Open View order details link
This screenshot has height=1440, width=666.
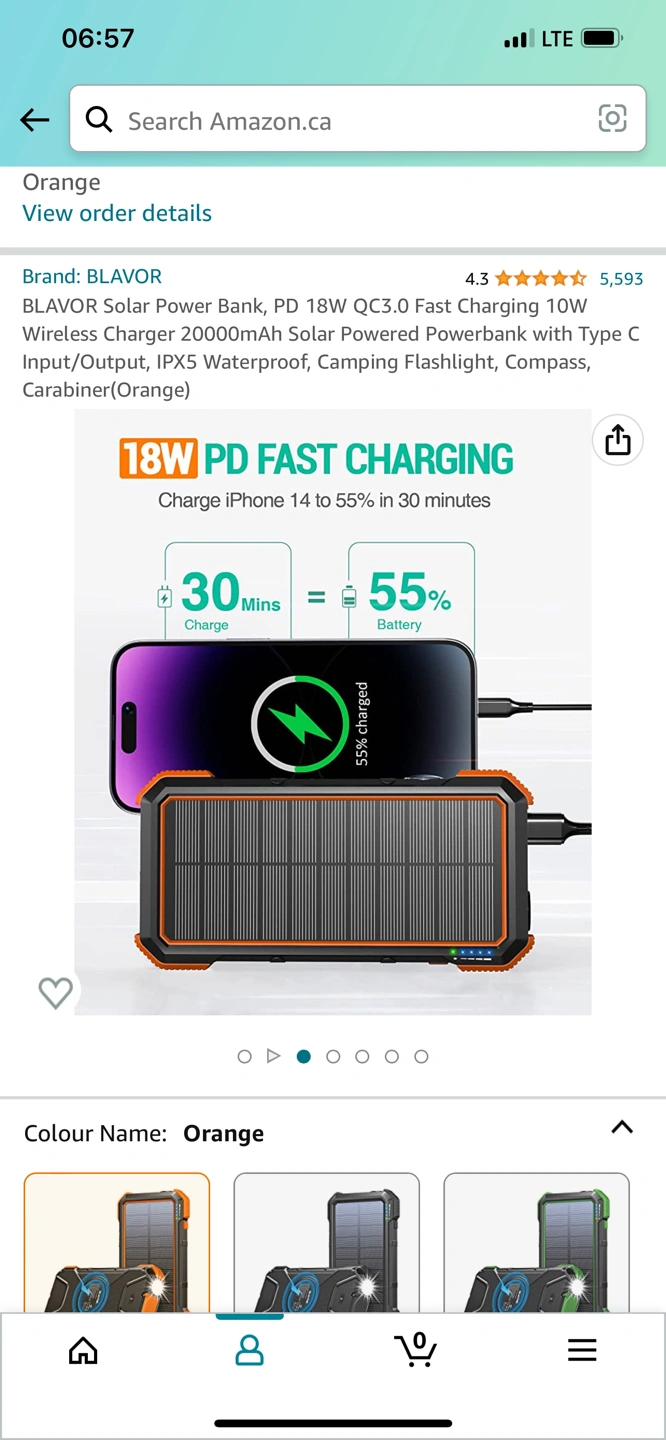coord(117,213)
